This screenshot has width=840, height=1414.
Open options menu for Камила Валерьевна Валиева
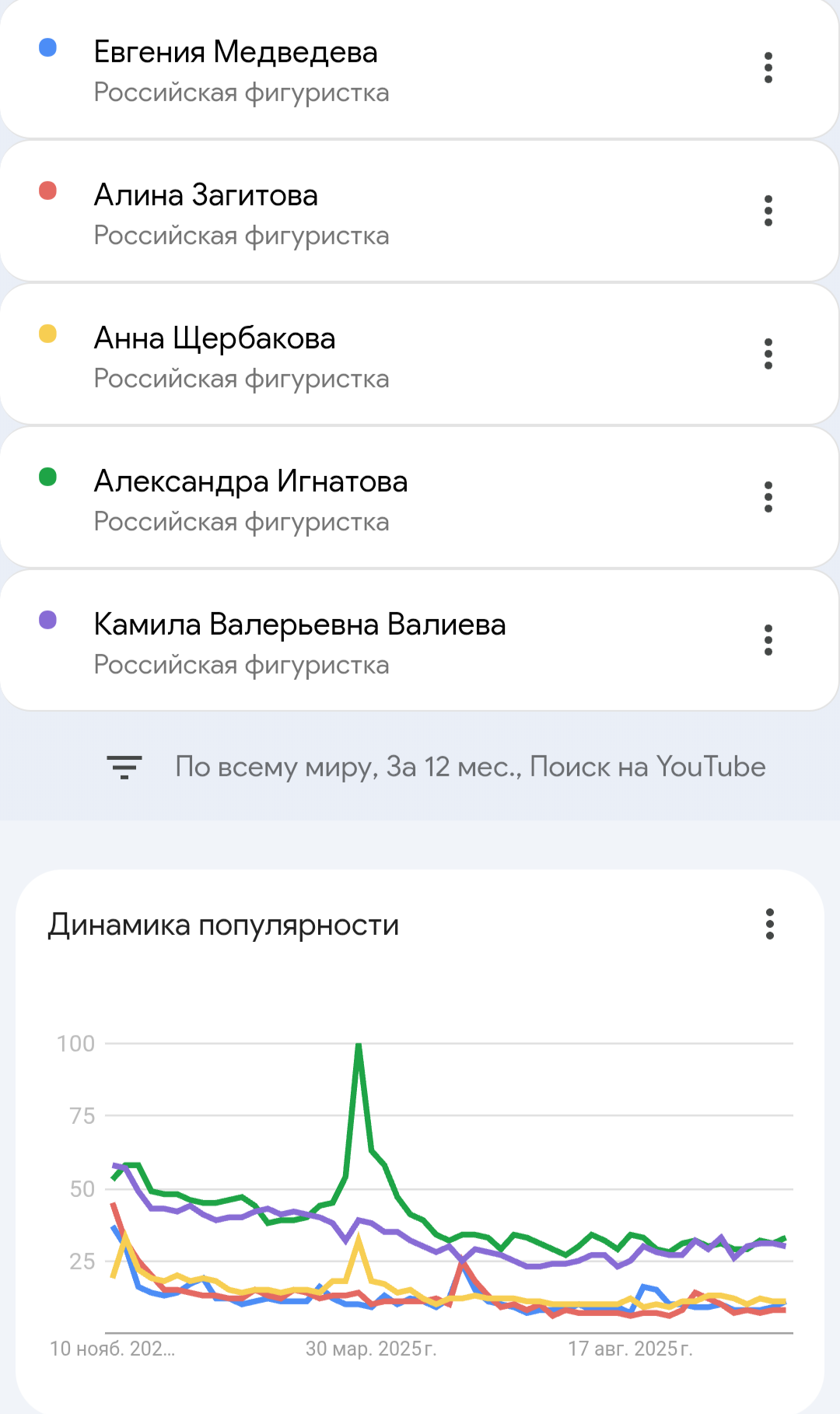pyautogui.click(x=768, y=640)
